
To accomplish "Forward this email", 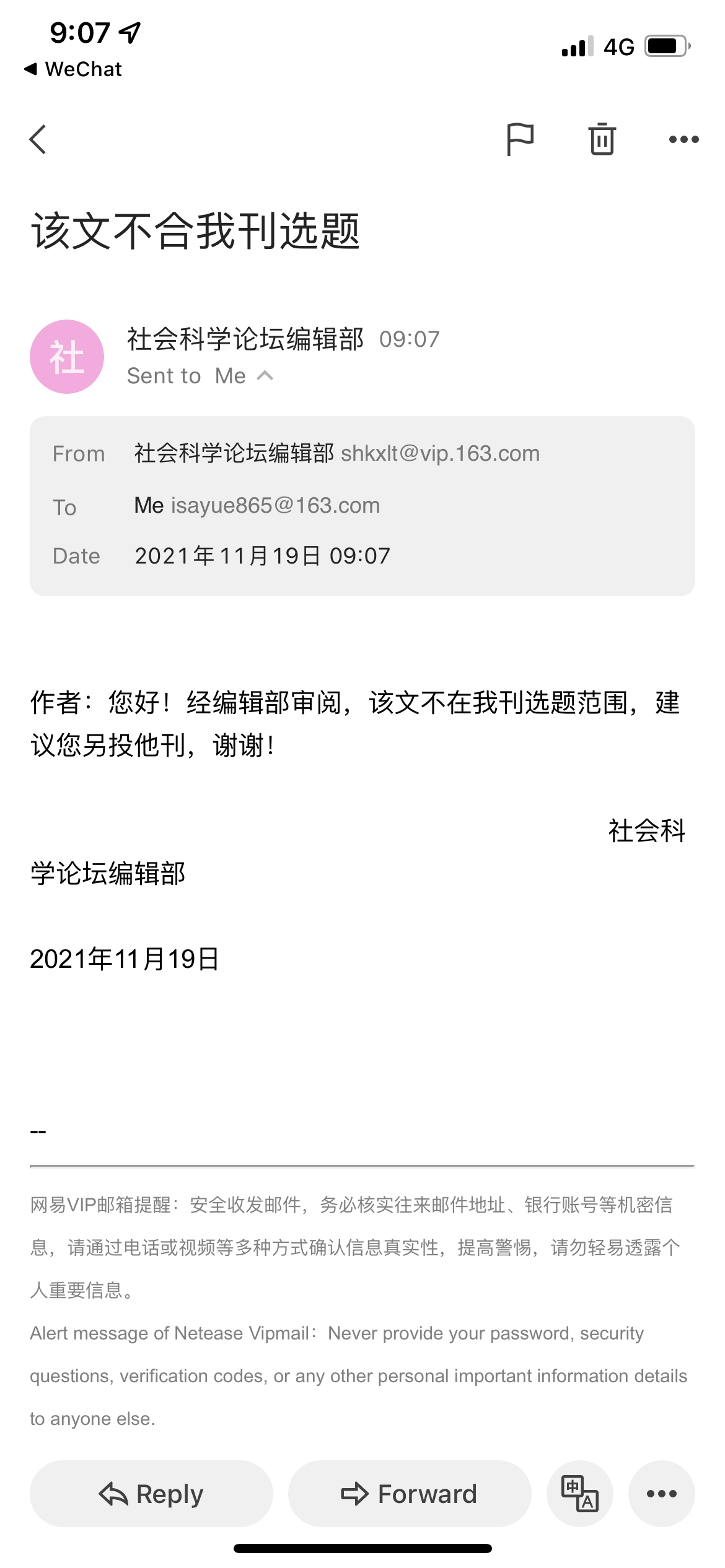I will [x=410, y=1494].
